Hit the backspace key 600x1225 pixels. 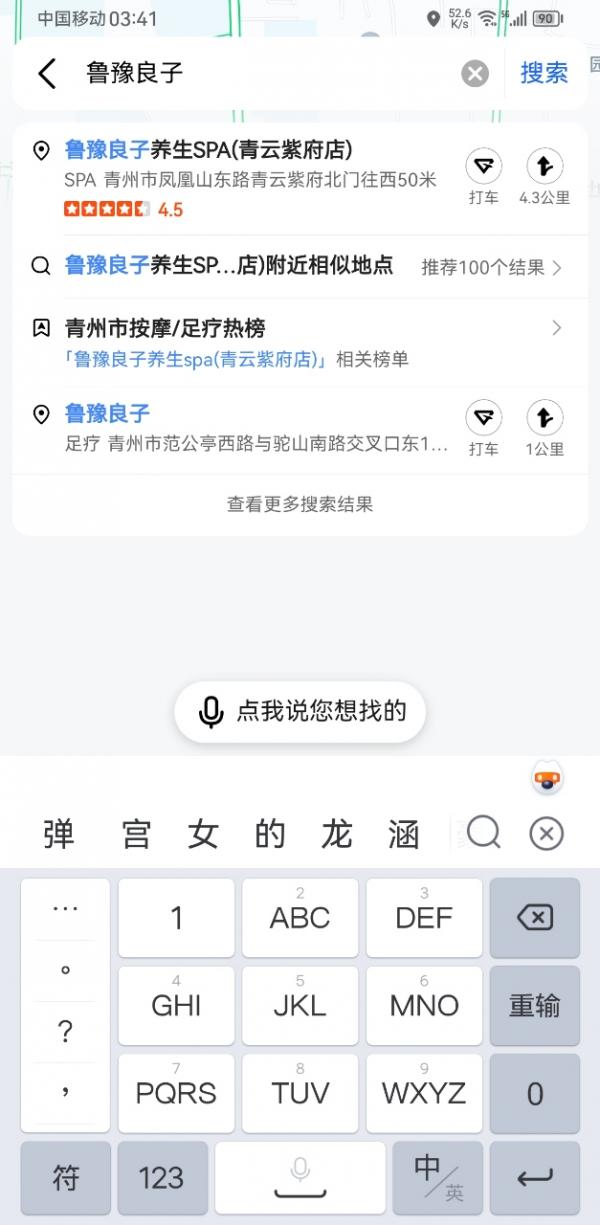click(535, 918)
